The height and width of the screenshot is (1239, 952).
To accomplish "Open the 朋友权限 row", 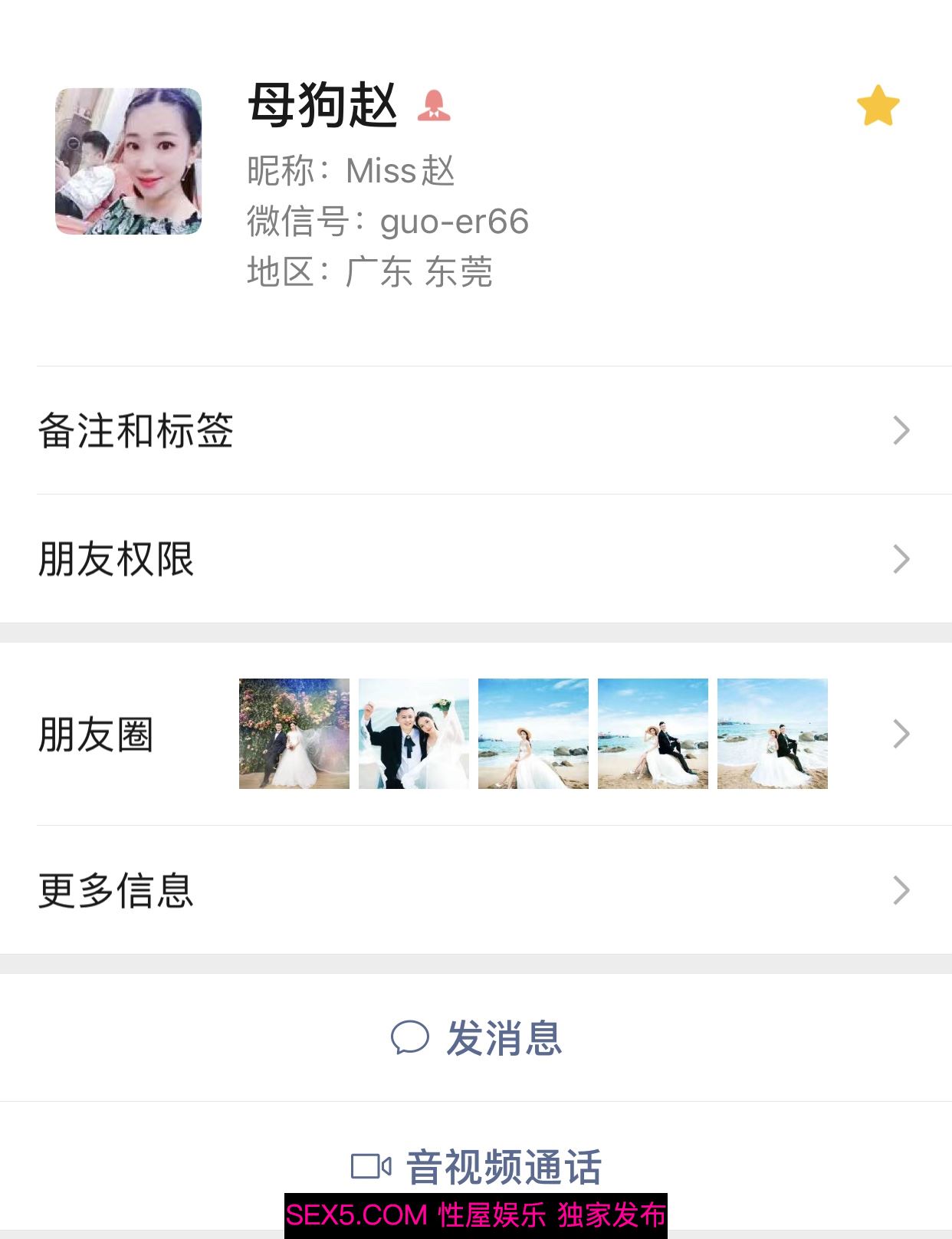I will tap(475, 559).
